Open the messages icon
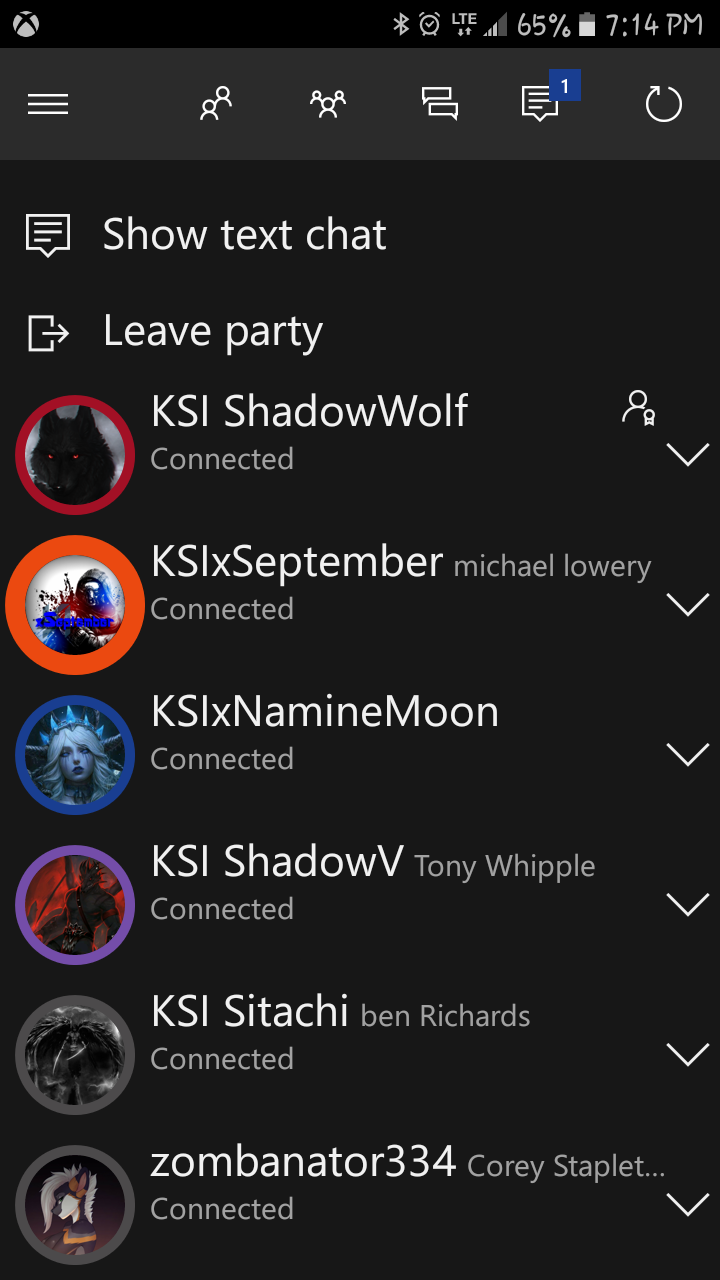Image resolution: width=720 pixels, height=1280 pixels. pyautogui.click(x=439, y=104)
